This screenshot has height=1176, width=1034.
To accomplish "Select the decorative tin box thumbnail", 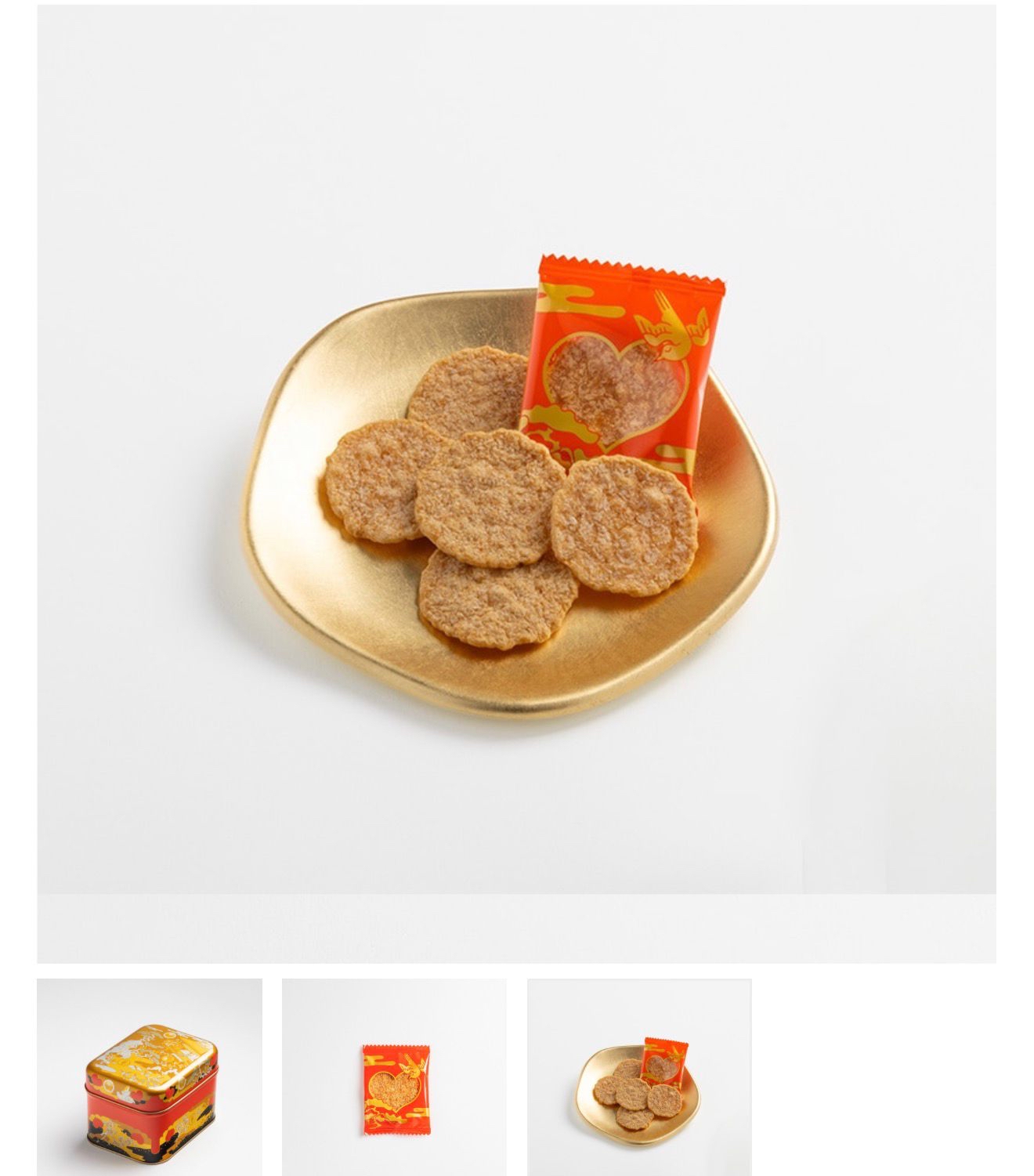I will tap(150, 1076).
